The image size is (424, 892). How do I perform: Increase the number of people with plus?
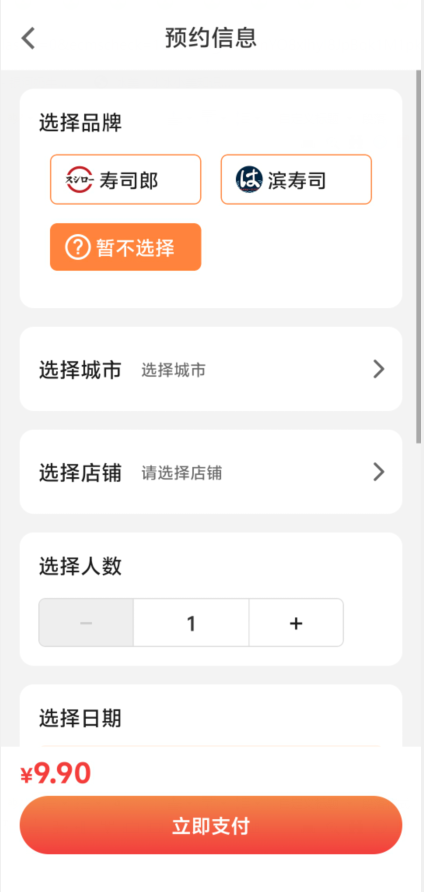(296, 623)
